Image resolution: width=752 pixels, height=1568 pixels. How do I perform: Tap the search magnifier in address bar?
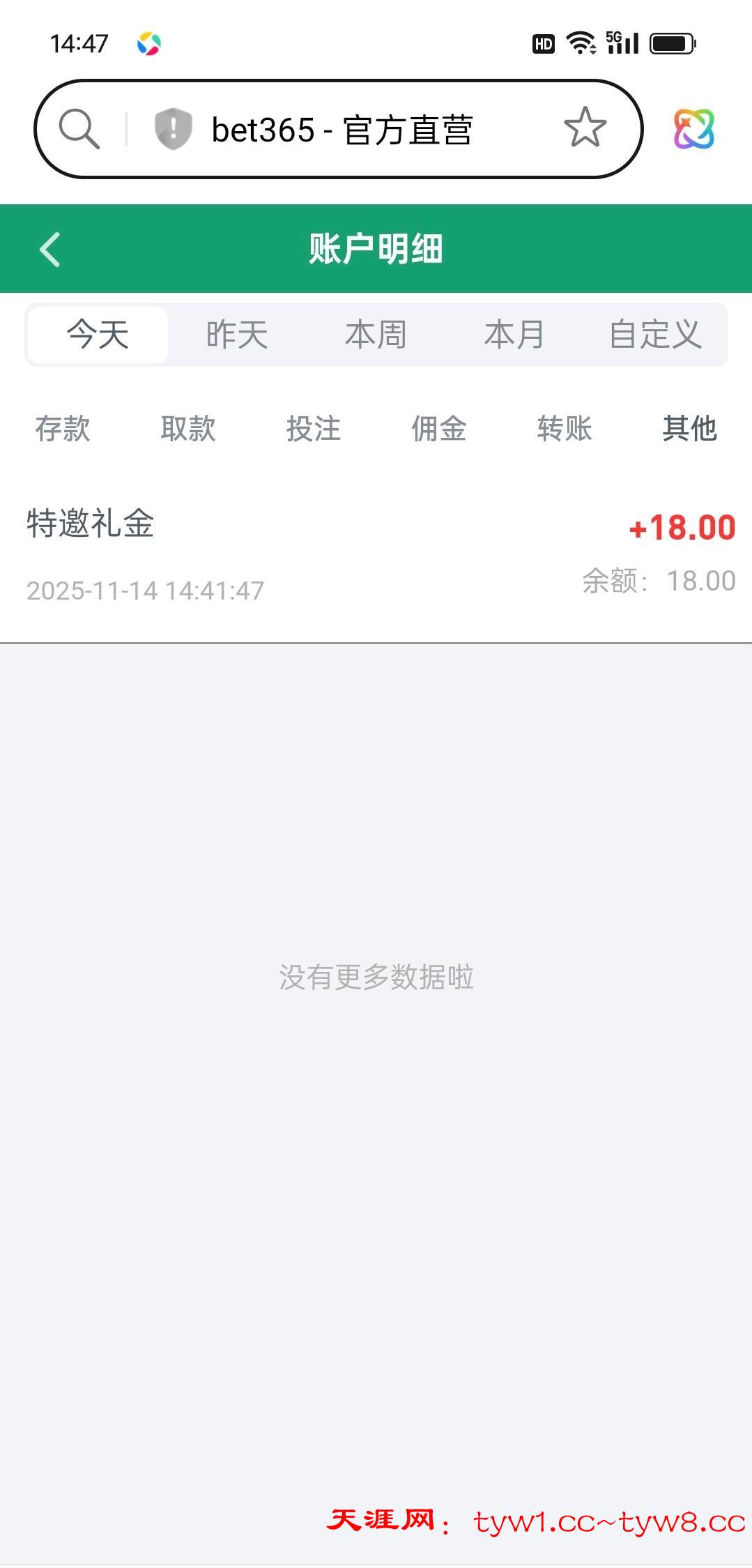(x=79, y=129)
